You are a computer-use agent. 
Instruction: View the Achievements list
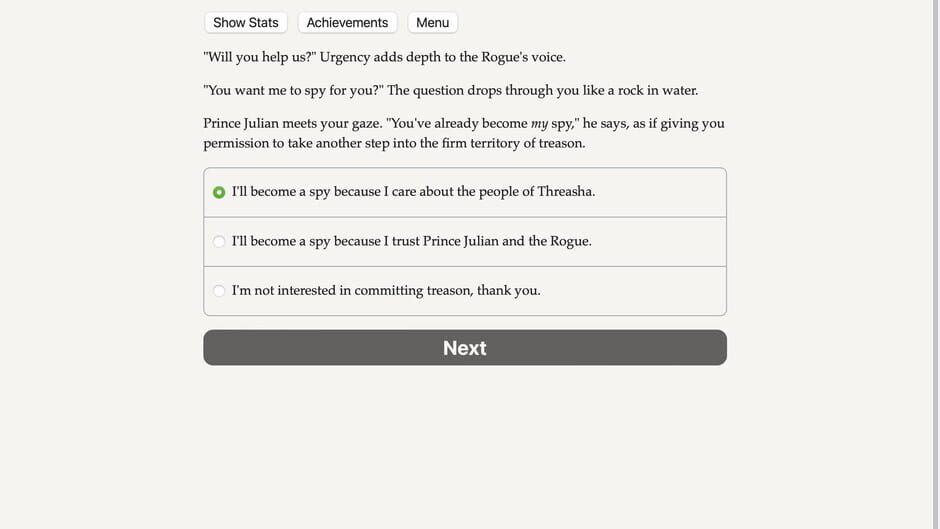[347, 23]
